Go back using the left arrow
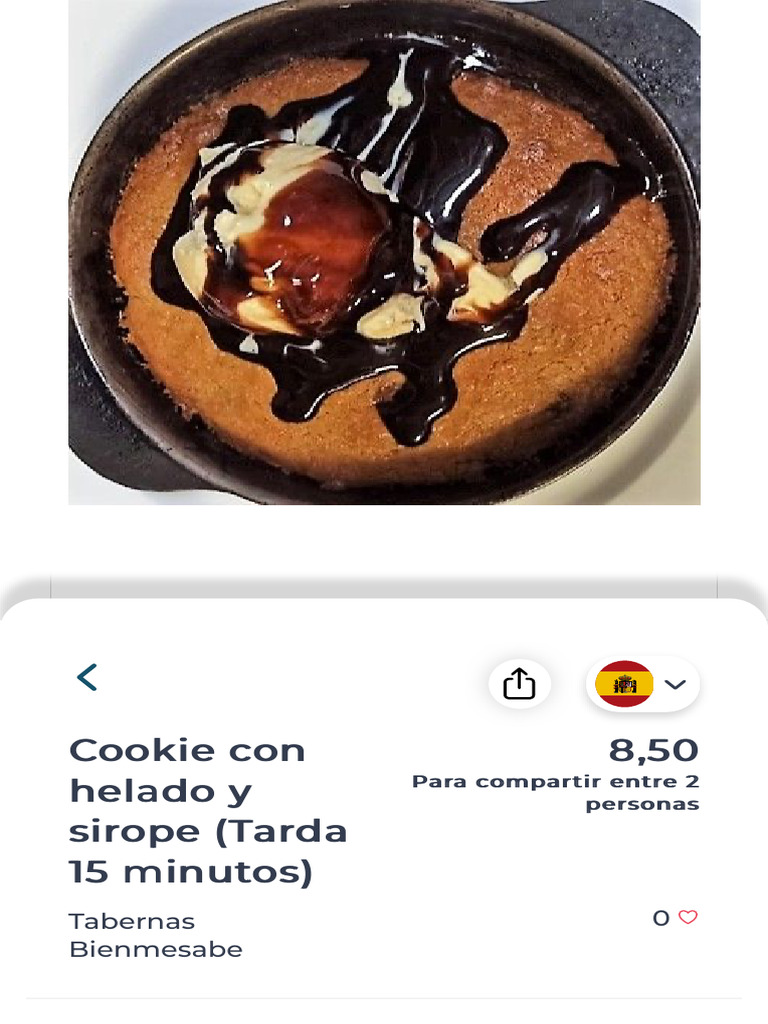Viewport: 768px width, 1024px height. point(88,678)
